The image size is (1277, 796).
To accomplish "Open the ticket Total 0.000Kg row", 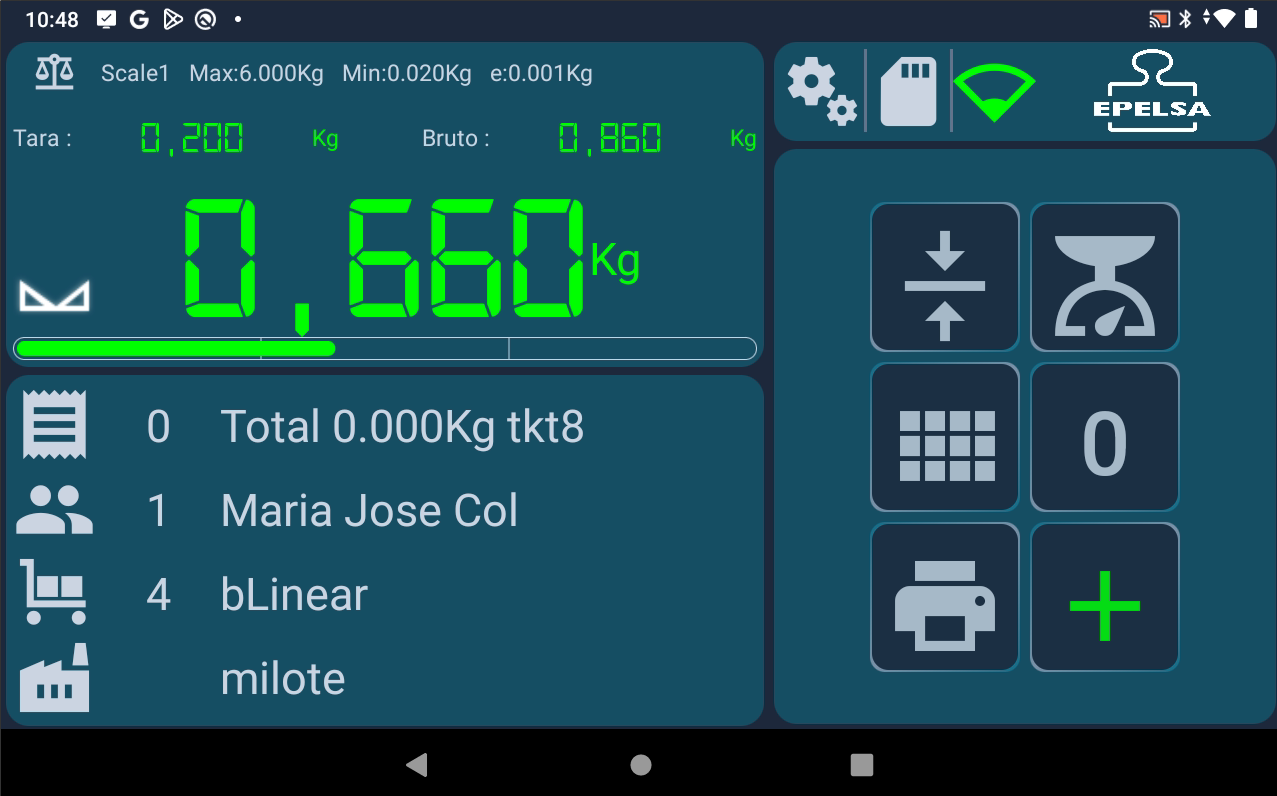I will (402, 427).
